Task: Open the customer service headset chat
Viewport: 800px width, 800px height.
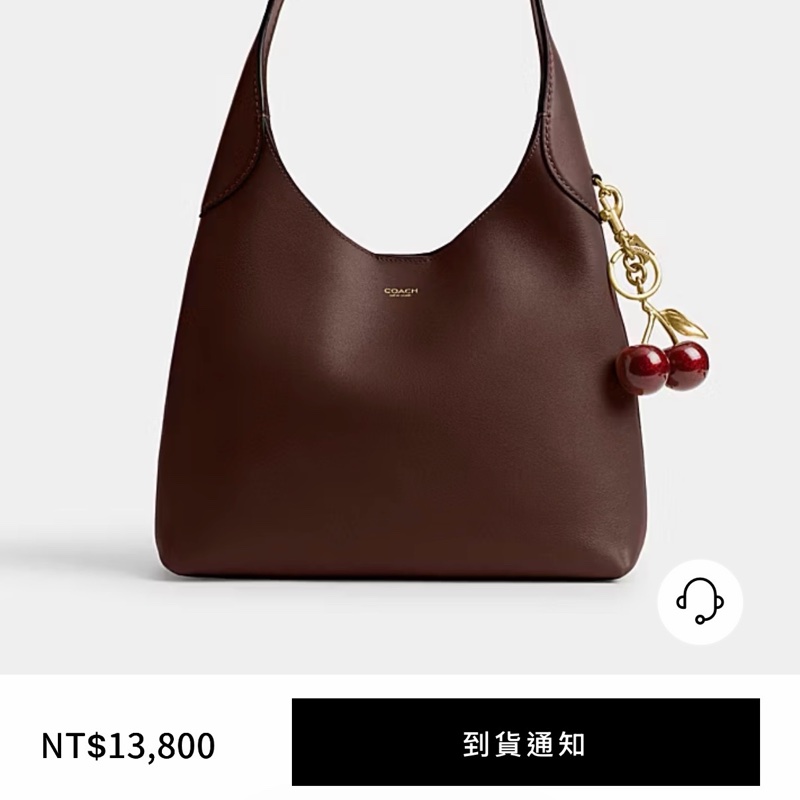Action: [700, 601]
